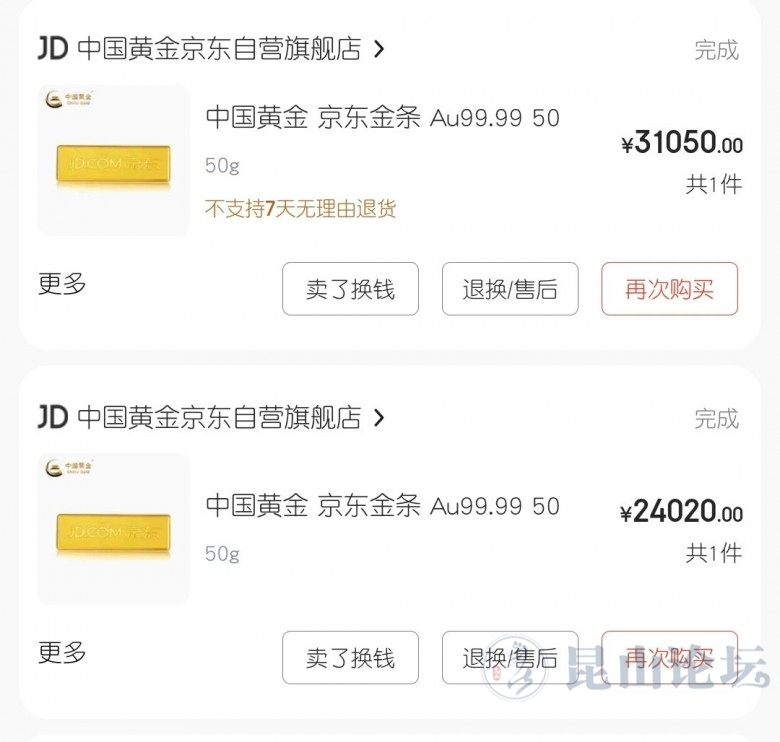
Task: Open store link on ¥24020 order
Action: 220,418
